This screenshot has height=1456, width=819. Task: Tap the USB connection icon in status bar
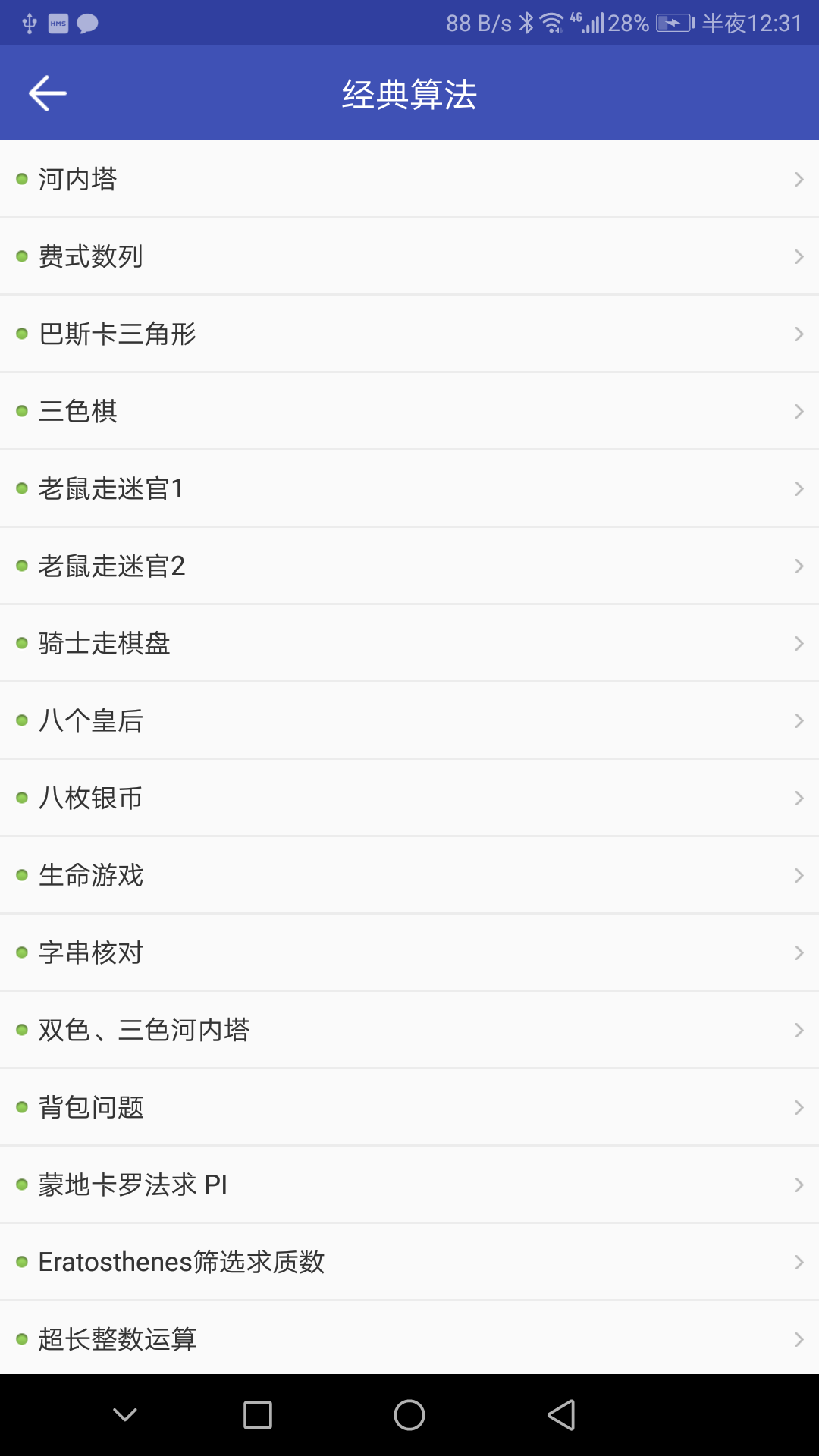point(30,22)
